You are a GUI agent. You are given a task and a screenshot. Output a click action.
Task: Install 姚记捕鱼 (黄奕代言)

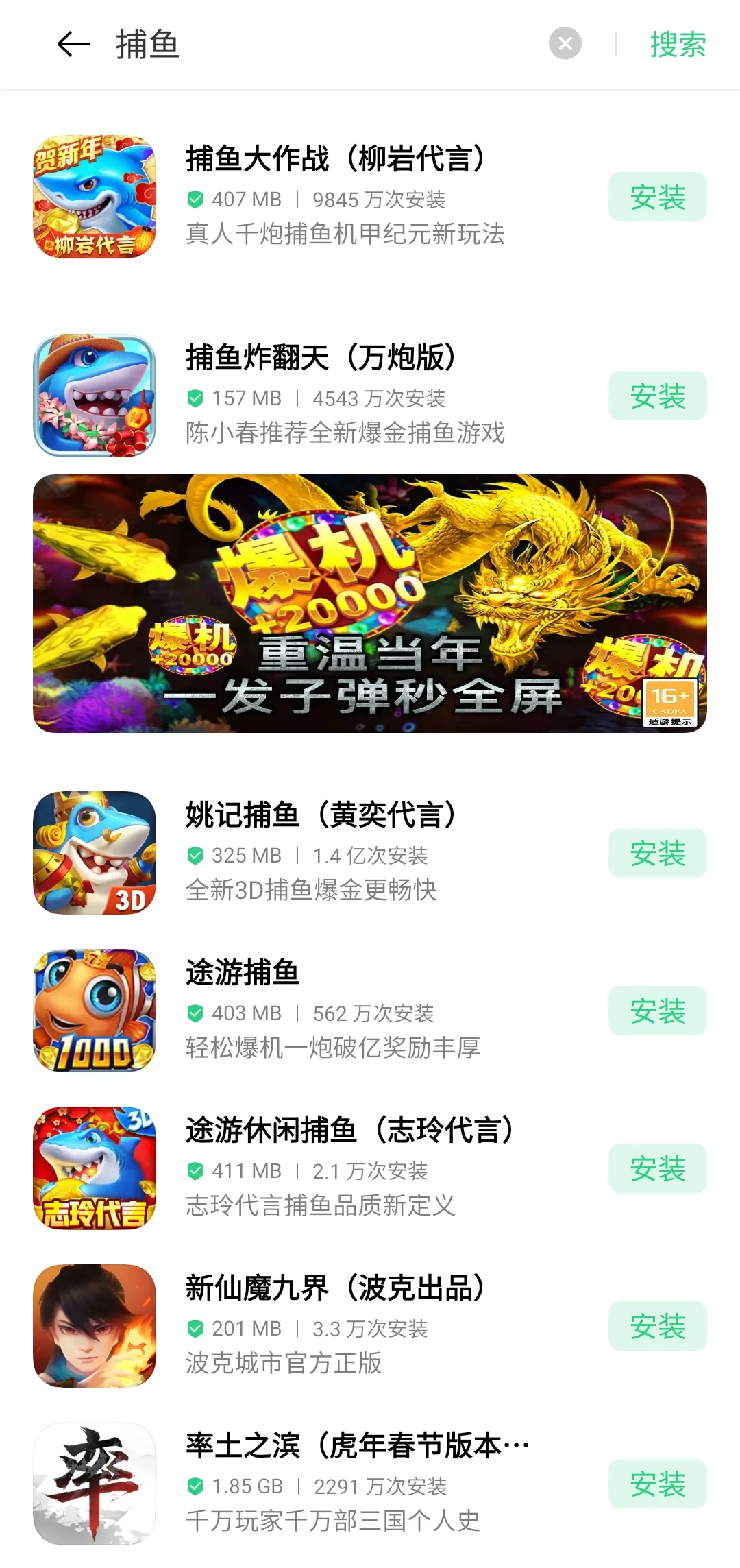[x=656, y=852]
